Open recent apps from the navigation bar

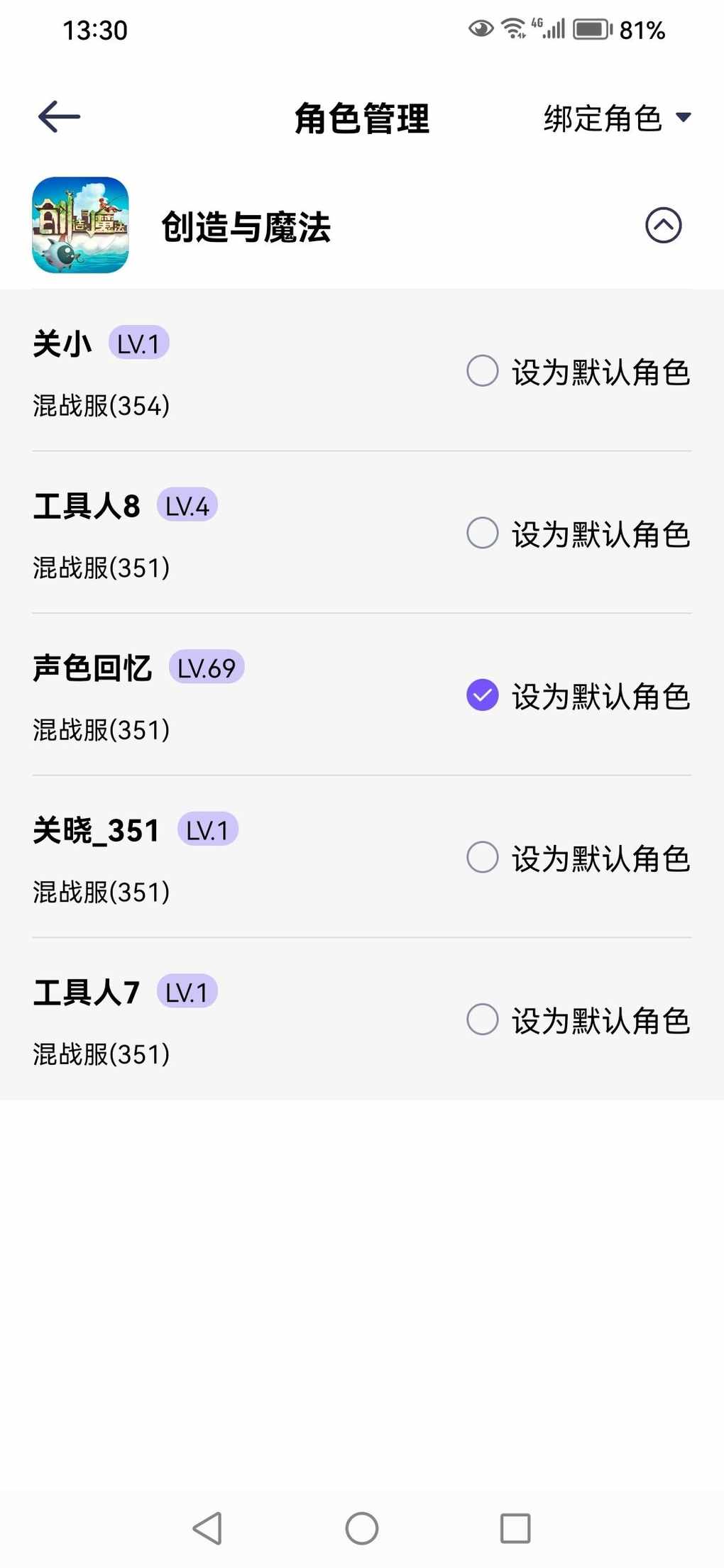click(515, 1528)
